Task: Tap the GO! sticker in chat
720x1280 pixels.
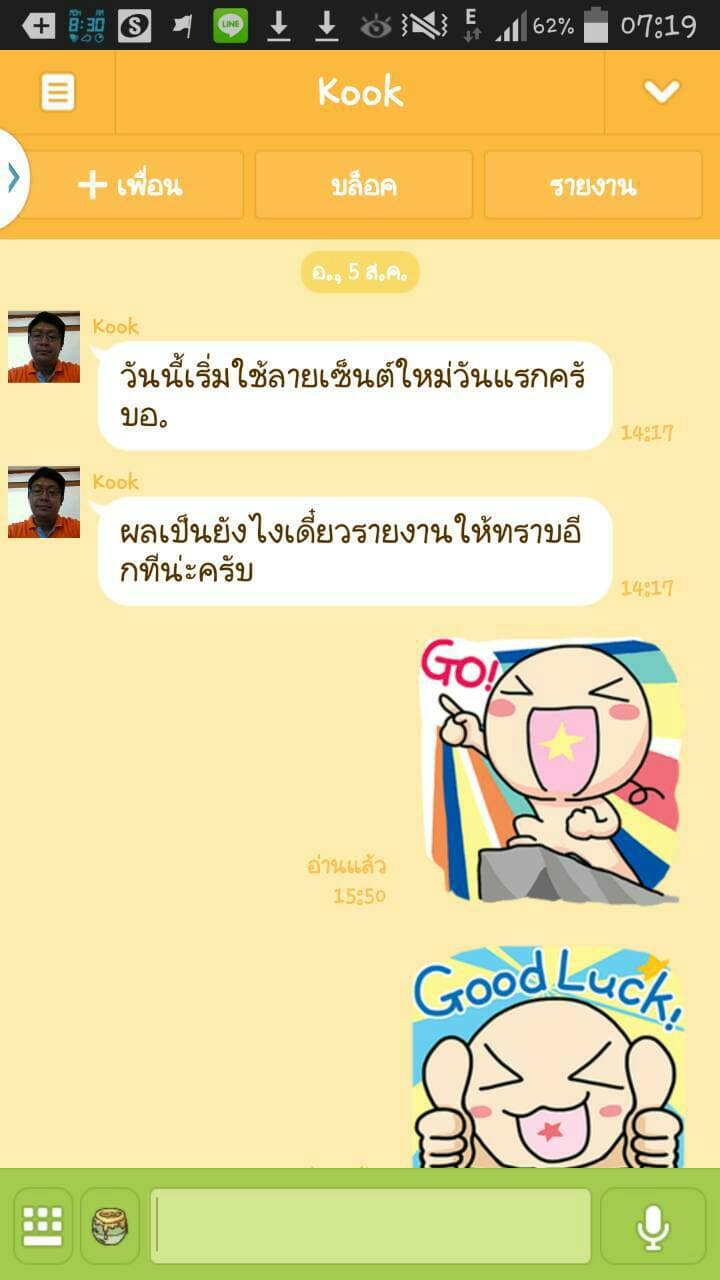Action: coord(549,770)
